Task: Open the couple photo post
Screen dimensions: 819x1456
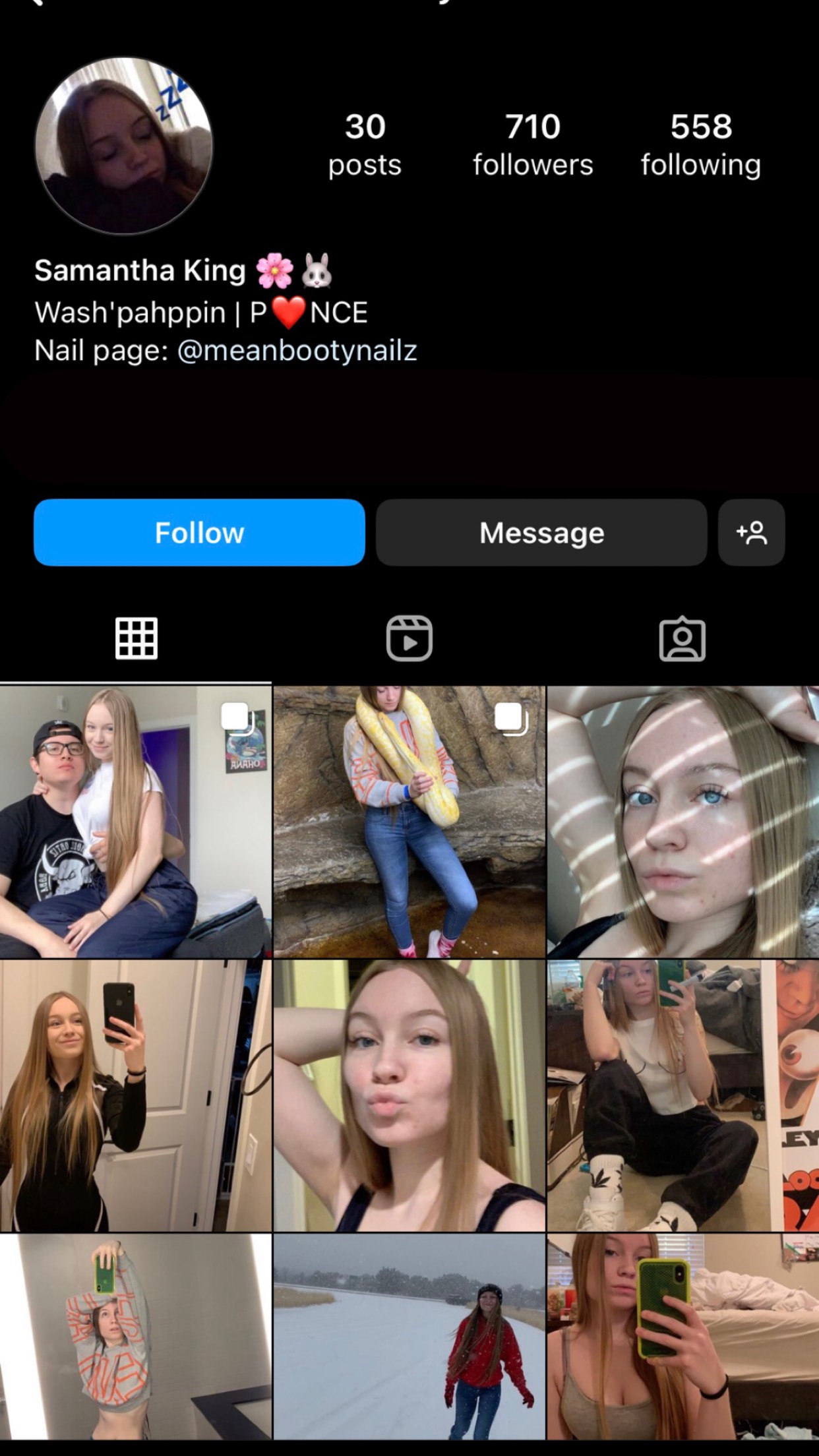Action: point(136,822)
